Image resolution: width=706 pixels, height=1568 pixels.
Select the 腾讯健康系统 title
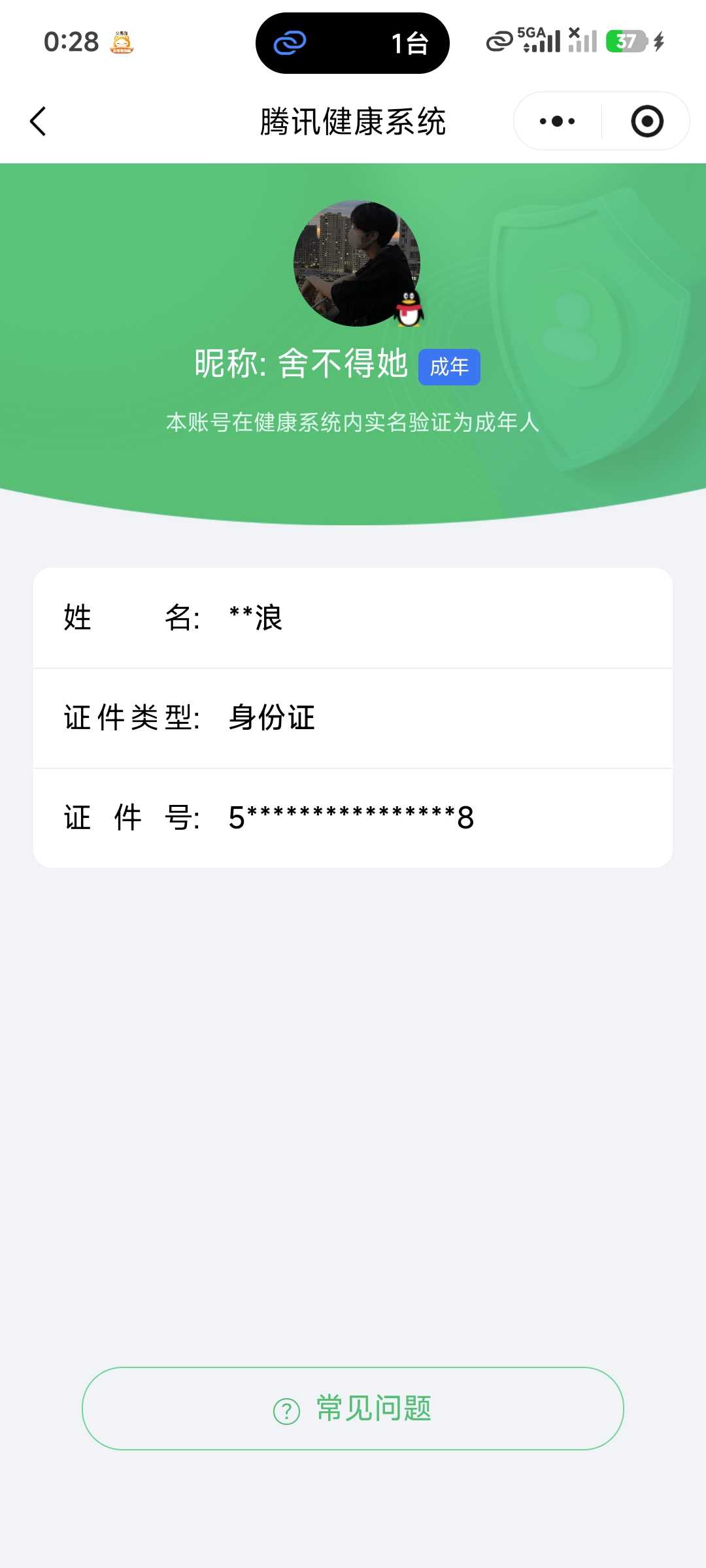click(x=353, y=122)
